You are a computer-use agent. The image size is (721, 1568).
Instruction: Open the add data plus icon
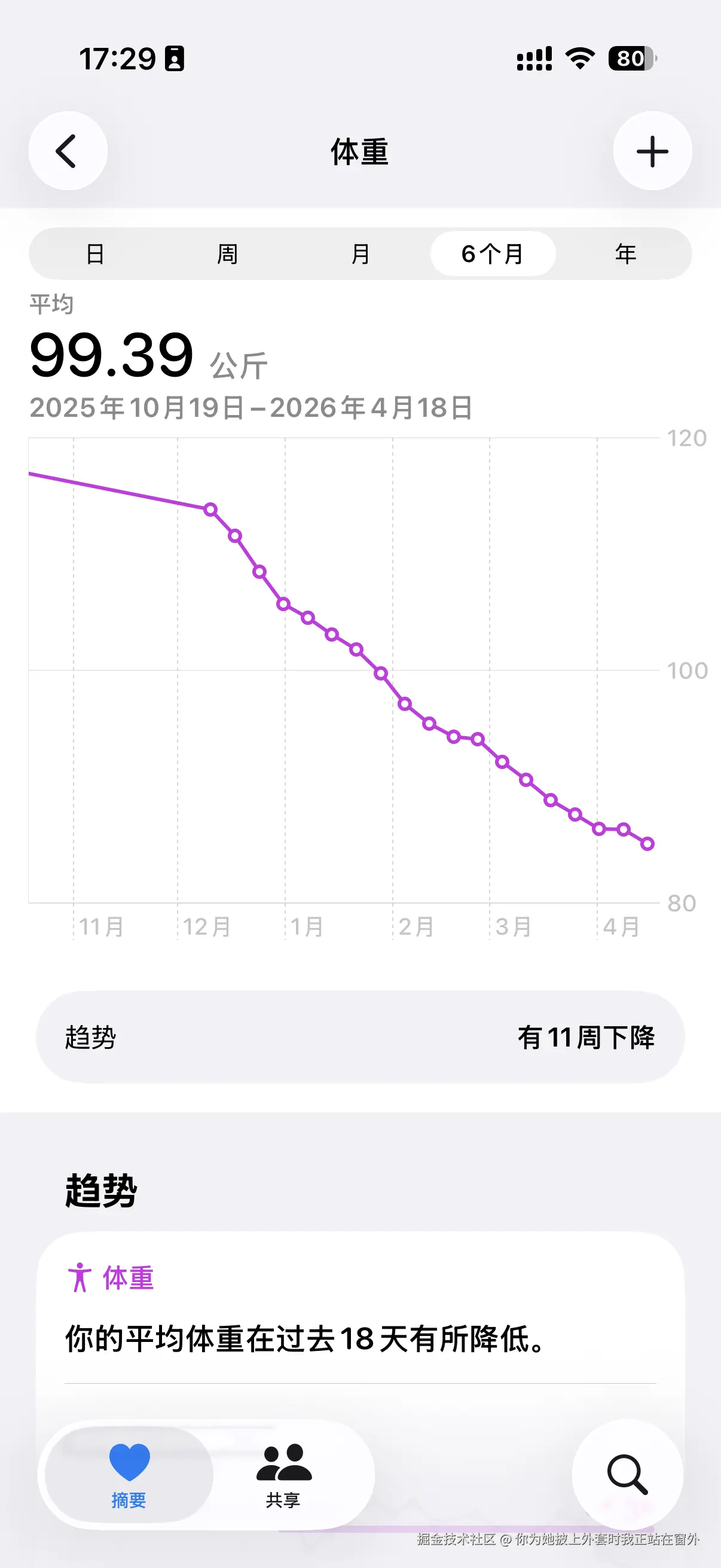pos(652,150)
